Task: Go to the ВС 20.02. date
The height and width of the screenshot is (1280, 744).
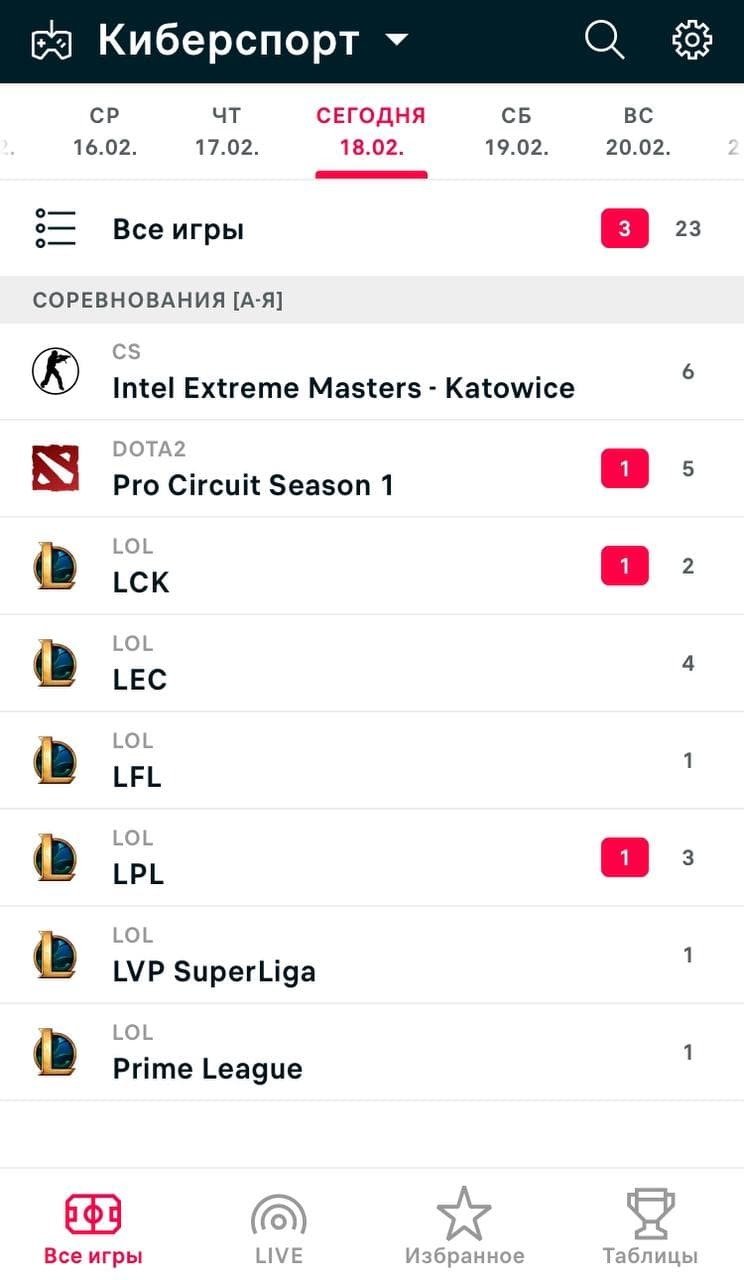Action: [638, 132]
